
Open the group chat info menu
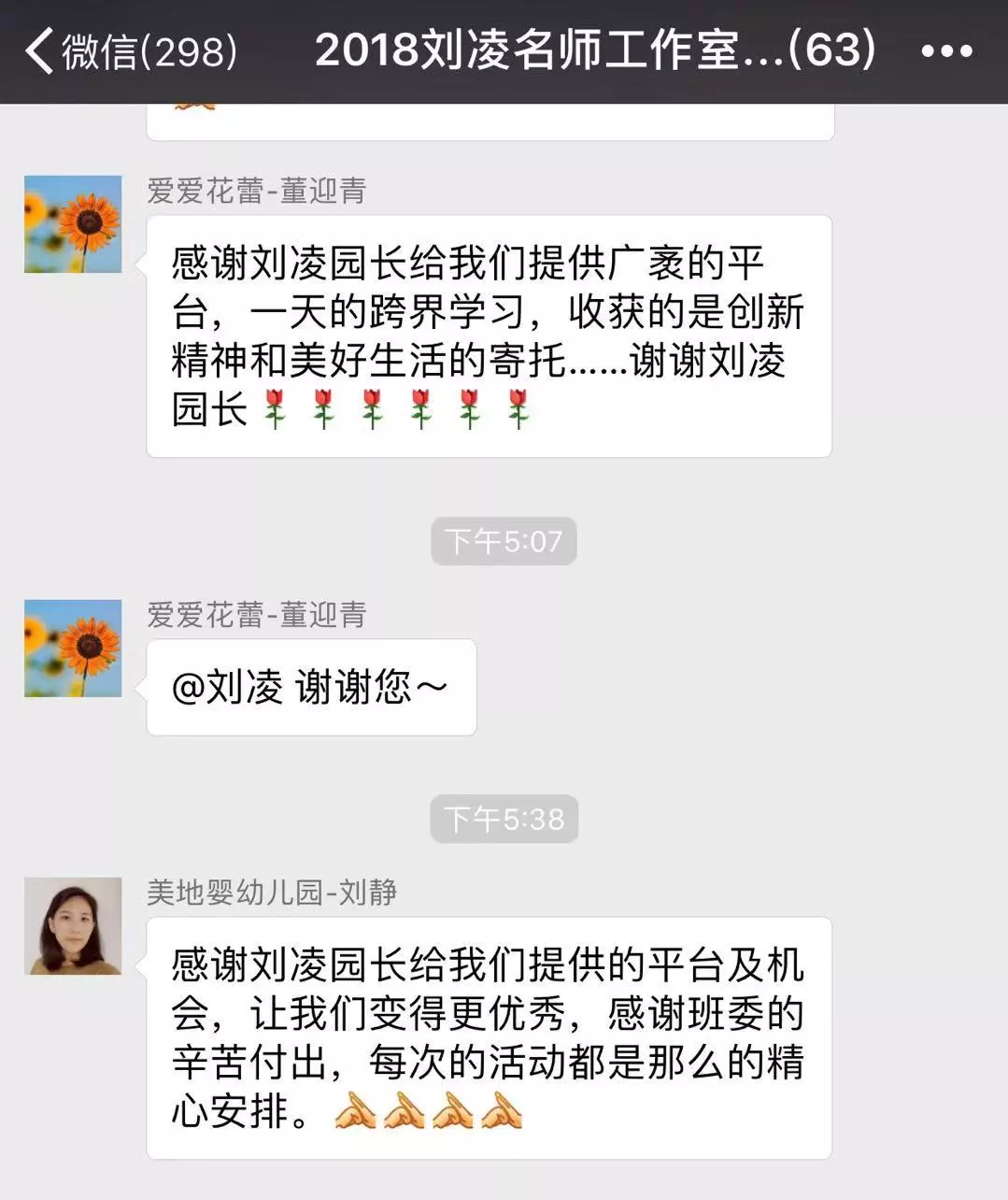point(946,51)
